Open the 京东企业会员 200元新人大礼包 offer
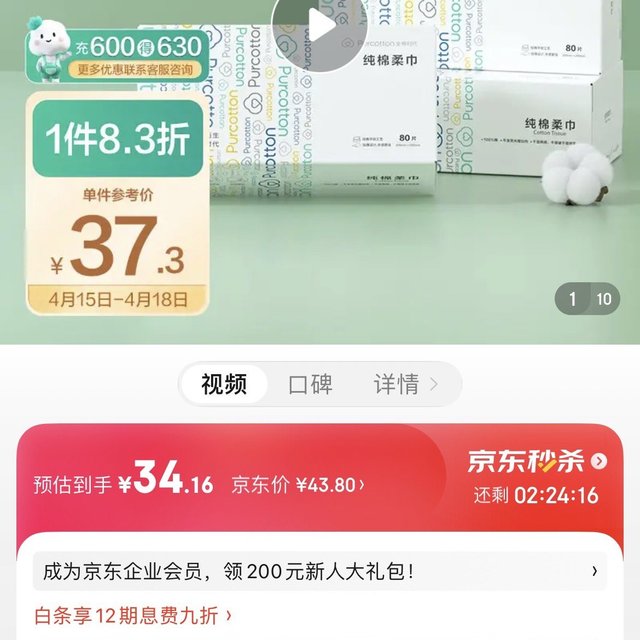Screen dimensions: 640x640 (x=320, y=572)
